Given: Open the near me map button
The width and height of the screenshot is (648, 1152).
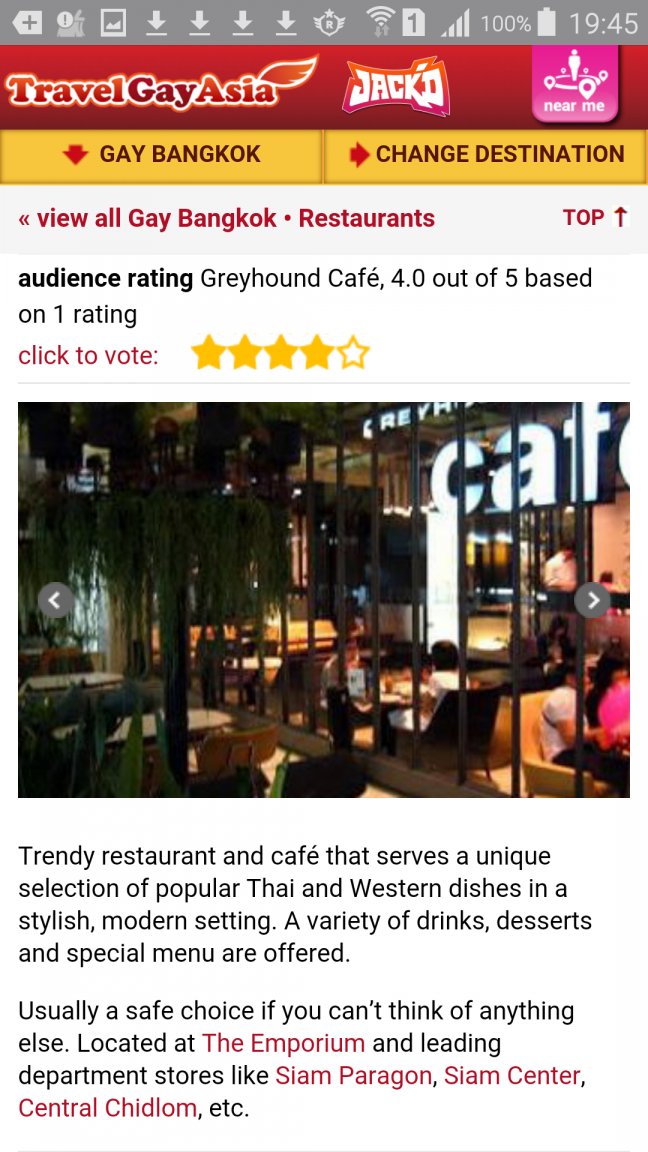Looking at the screenshot, I should [x=574, y=86].
